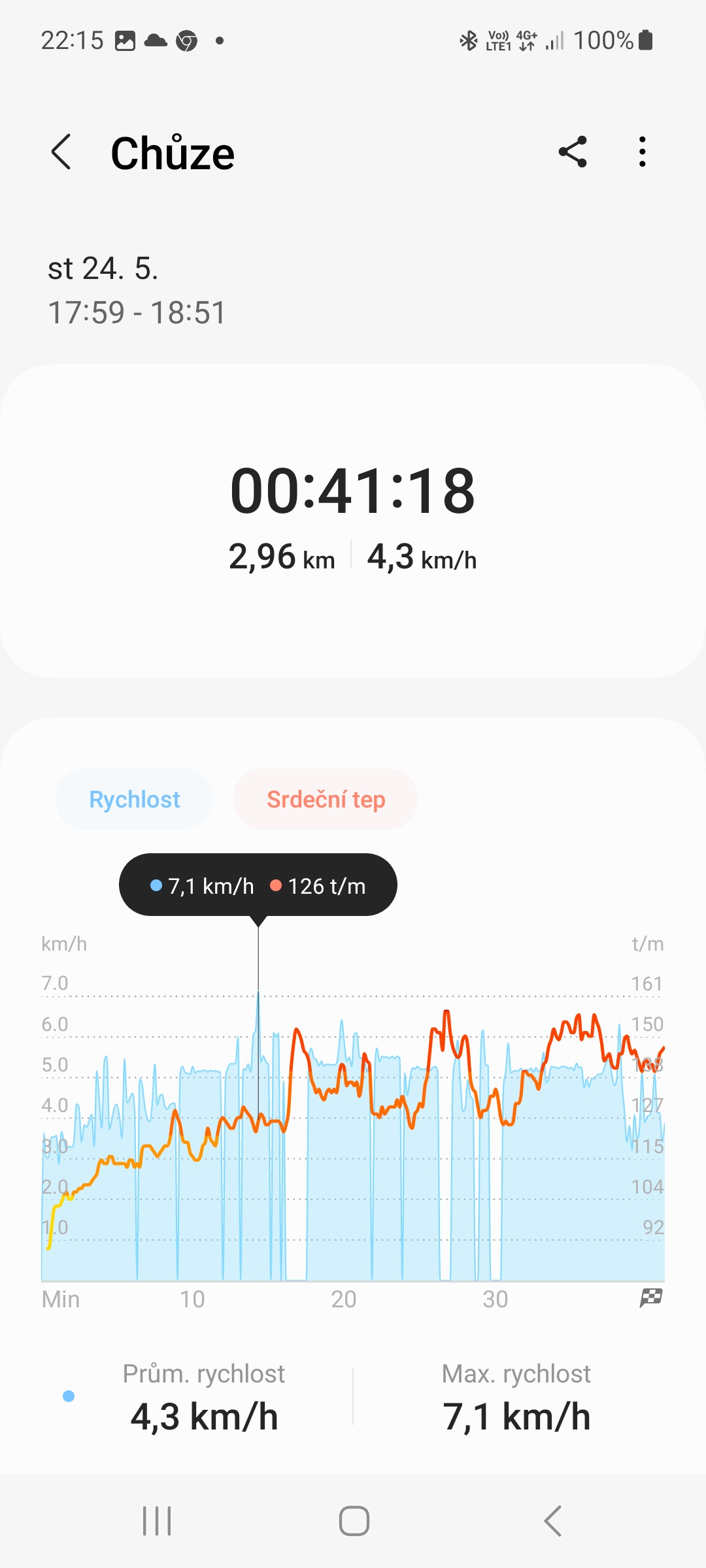This screenshot has height=1568, width=706.
Task: Open the three-dot overflow menu
Action: [x=643, y=152]
